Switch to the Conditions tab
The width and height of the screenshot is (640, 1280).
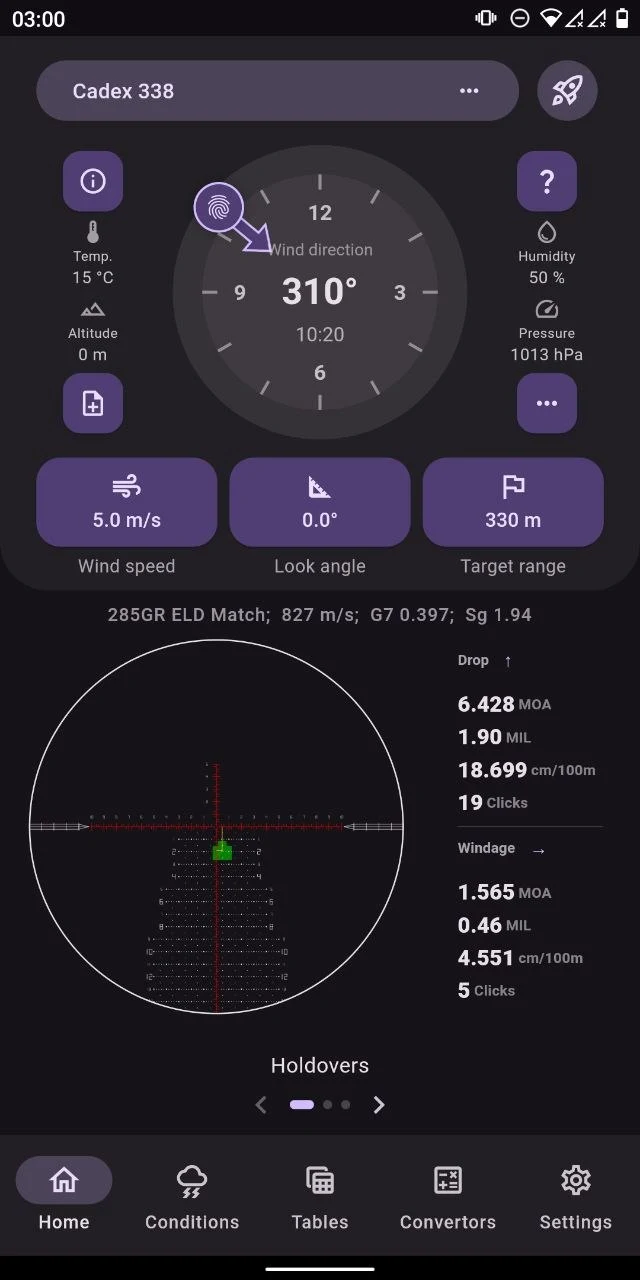click(192, 1196)
